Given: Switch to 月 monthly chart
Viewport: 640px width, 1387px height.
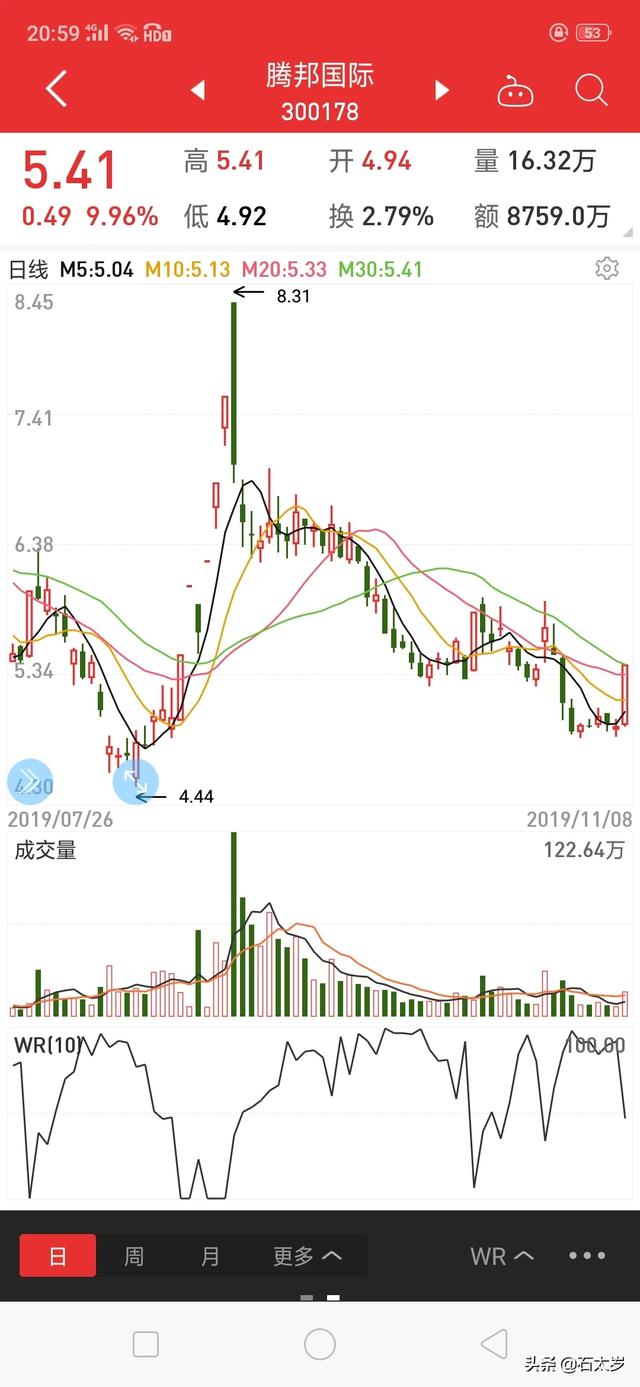Looking at the screenshot, I should click(210, 1255).
